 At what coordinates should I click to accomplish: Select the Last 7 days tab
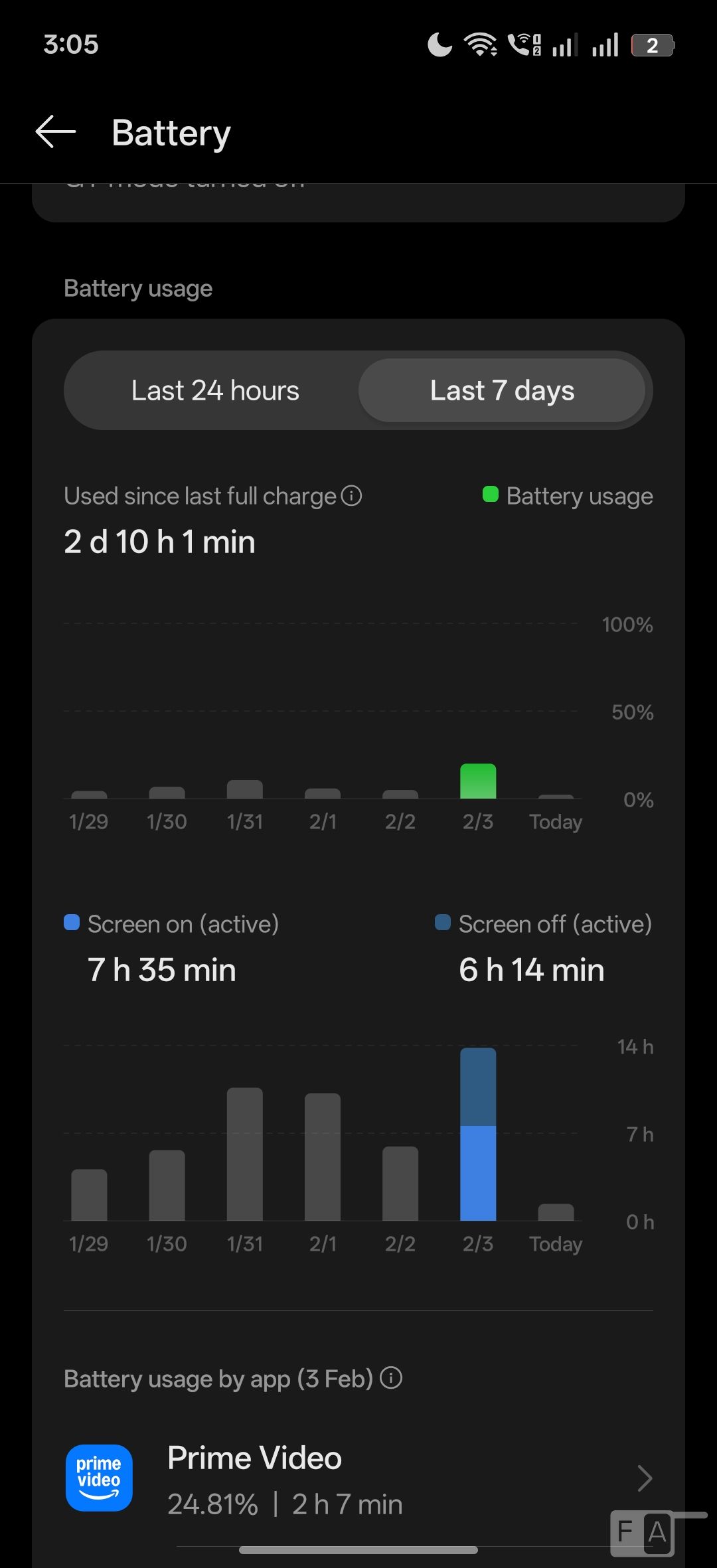tap(502, 390)
